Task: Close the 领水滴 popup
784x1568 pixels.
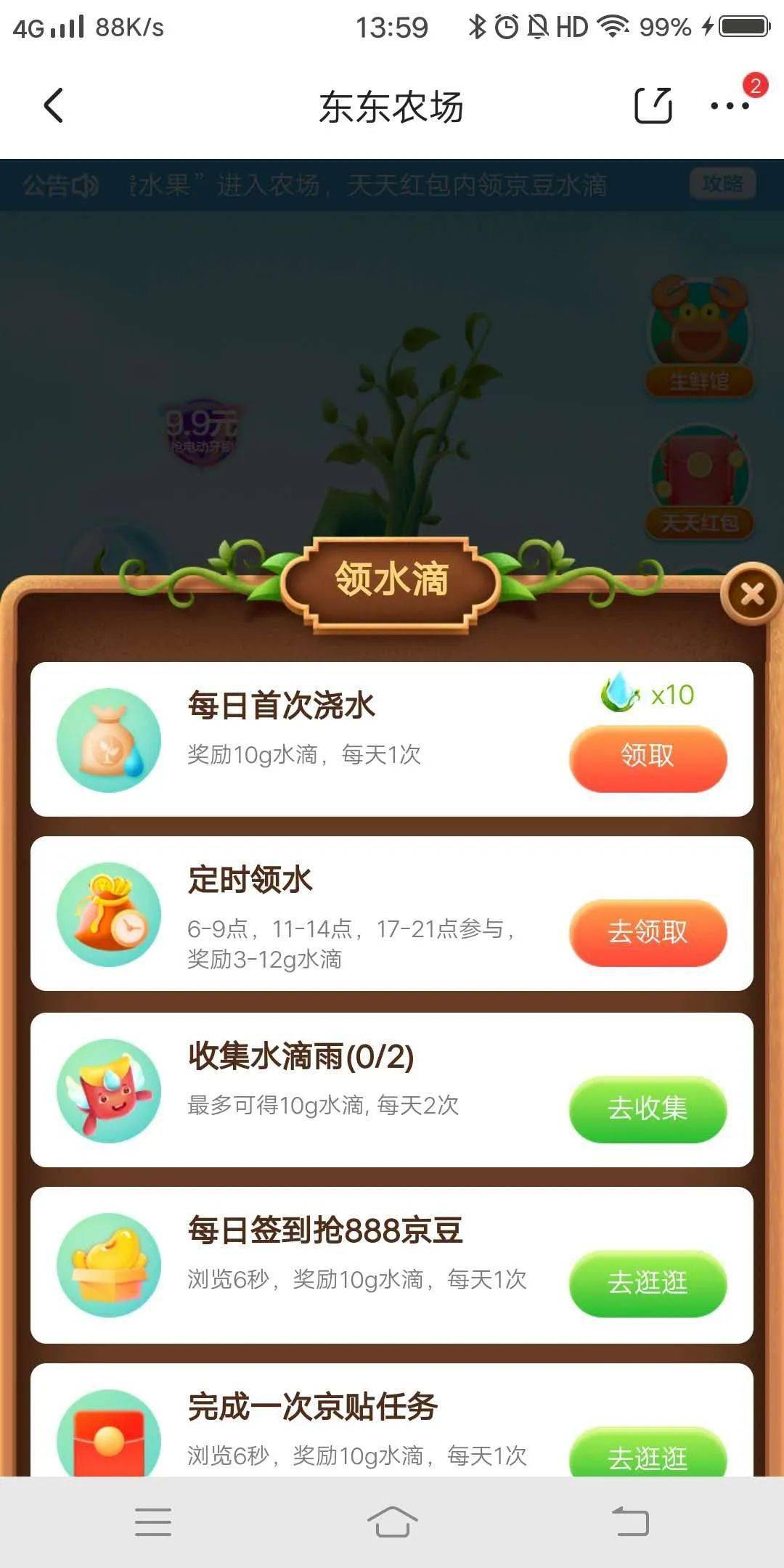Action: click(751, 595)
